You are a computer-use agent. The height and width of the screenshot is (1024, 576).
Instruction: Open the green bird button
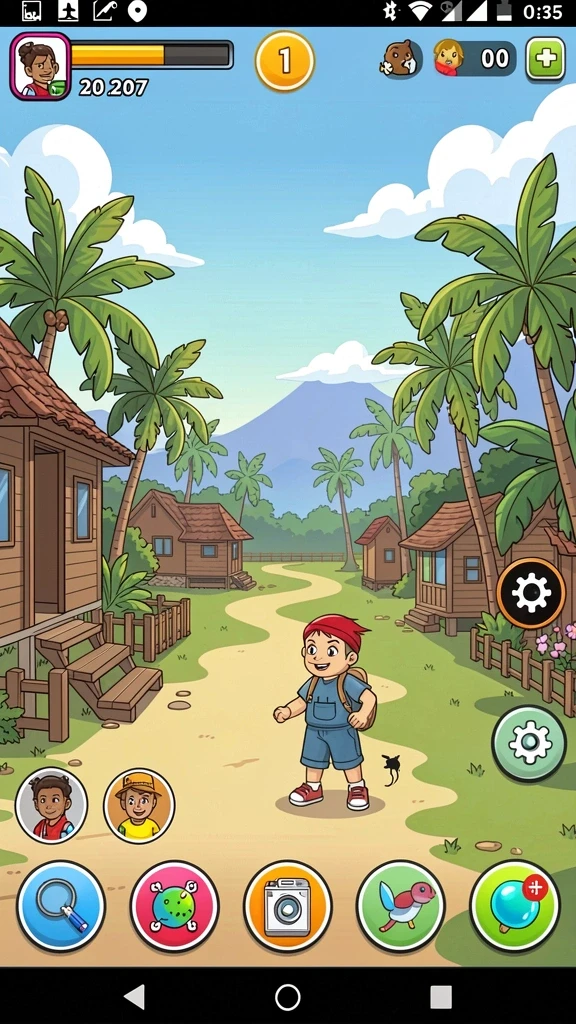[x=401, y=906]
